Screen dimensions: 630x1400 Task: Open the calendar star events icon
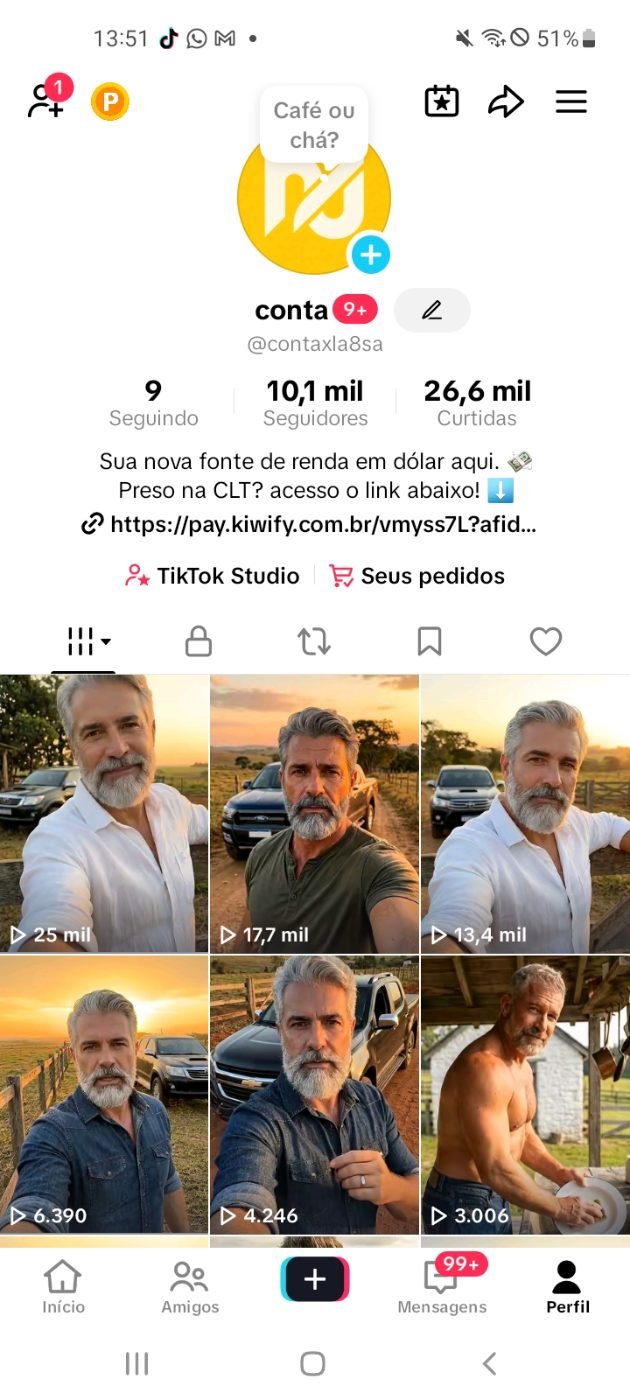click(441, 102)
